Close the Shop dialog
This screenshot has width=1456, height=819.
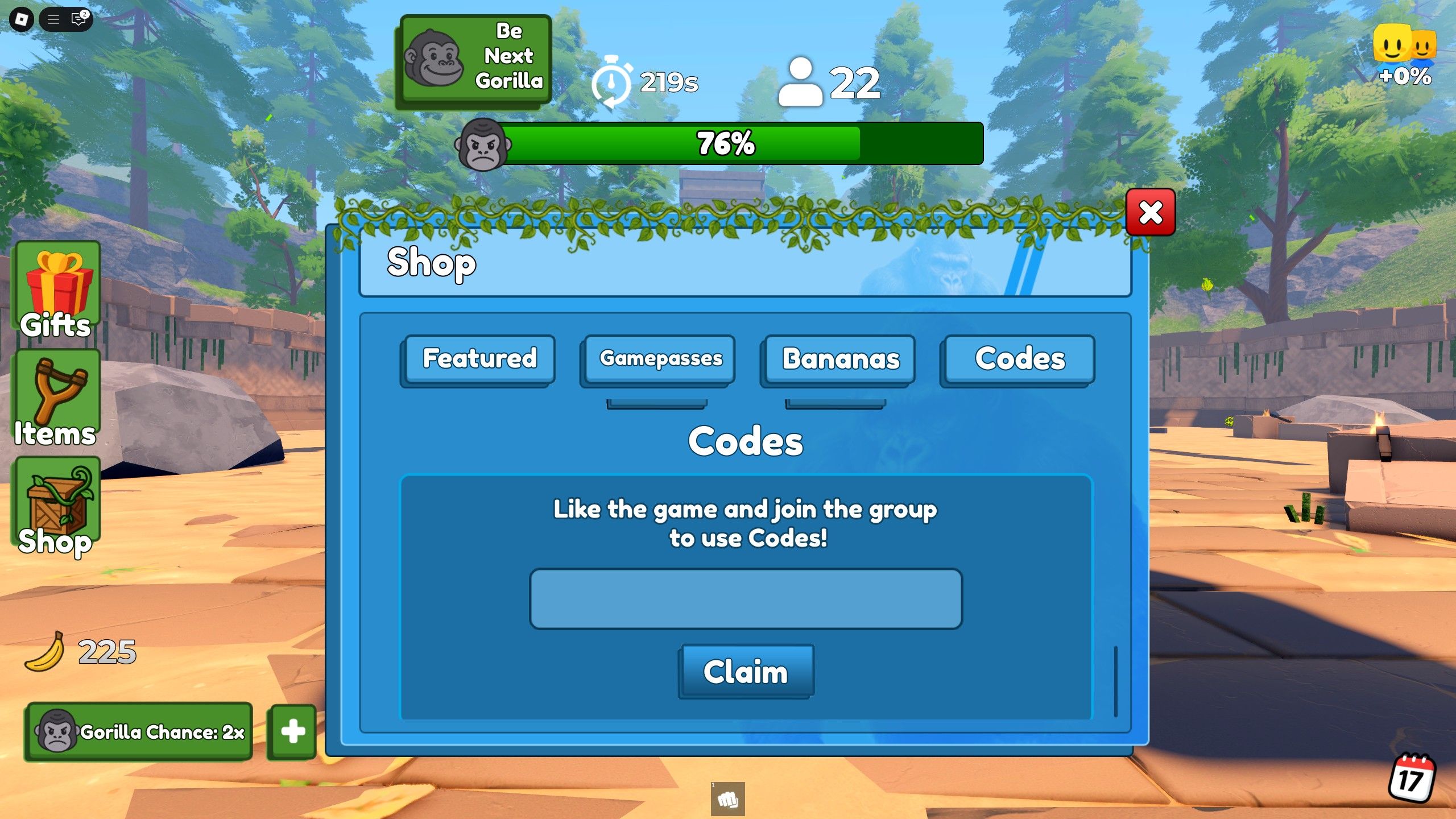point(1150,213)
